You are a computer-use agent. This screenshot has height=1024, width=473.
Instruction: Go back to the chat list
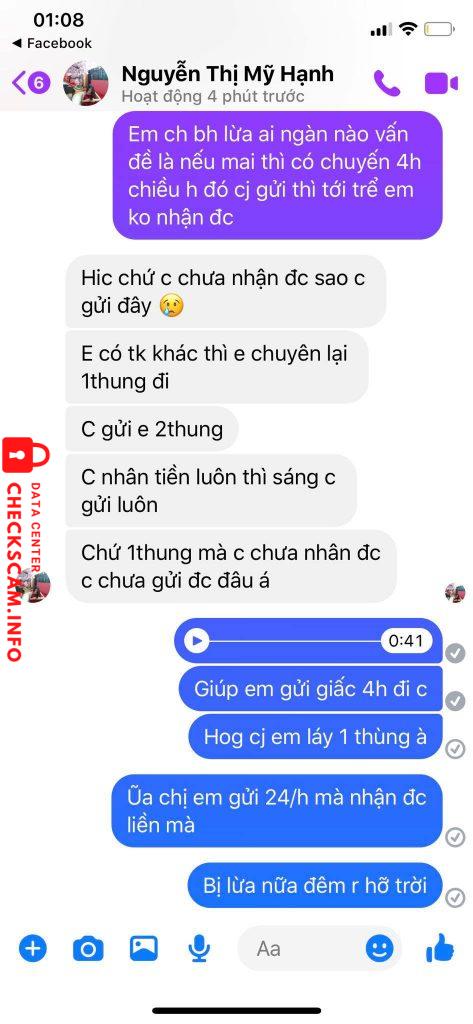[x=31, y=83]
